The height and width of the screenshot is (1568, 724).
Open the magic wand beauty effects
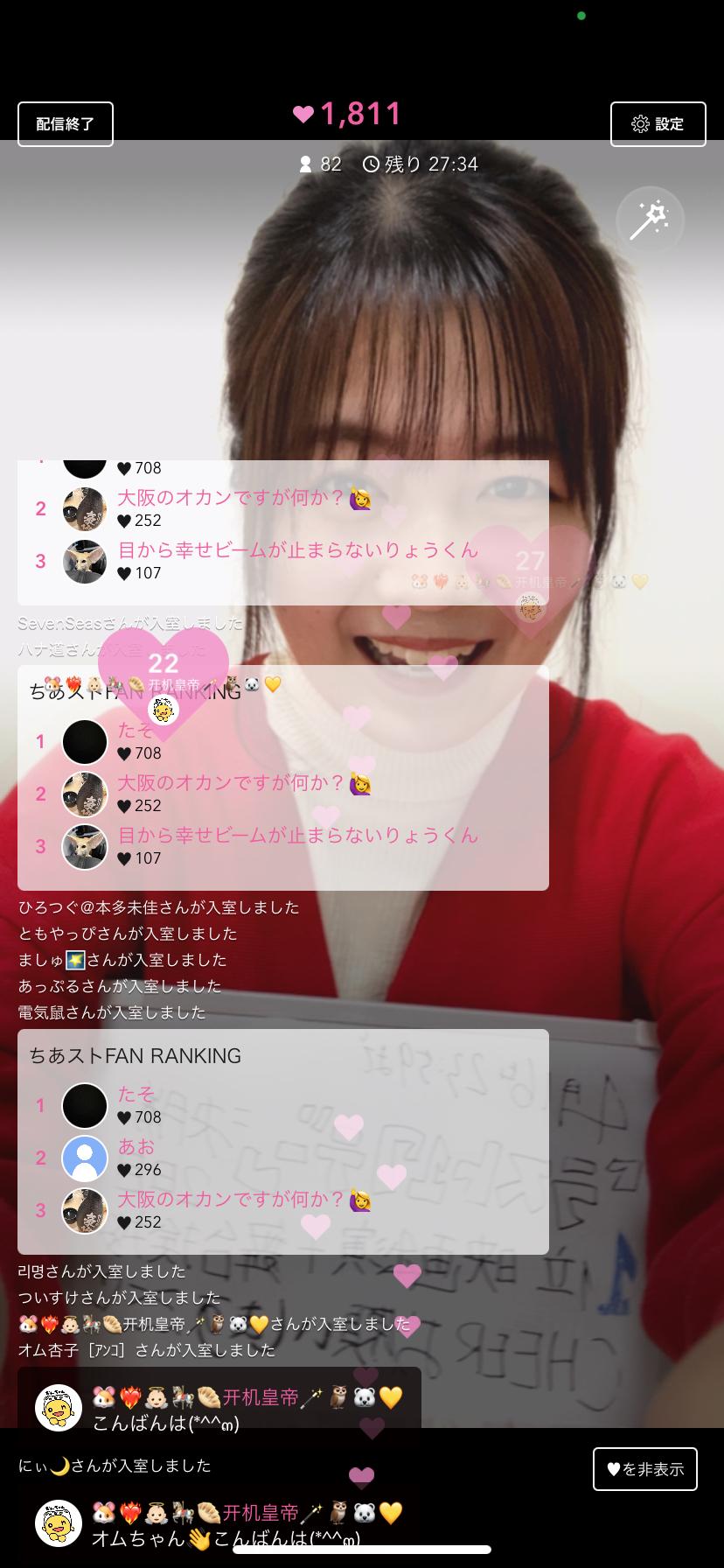(x=650, y=220)
